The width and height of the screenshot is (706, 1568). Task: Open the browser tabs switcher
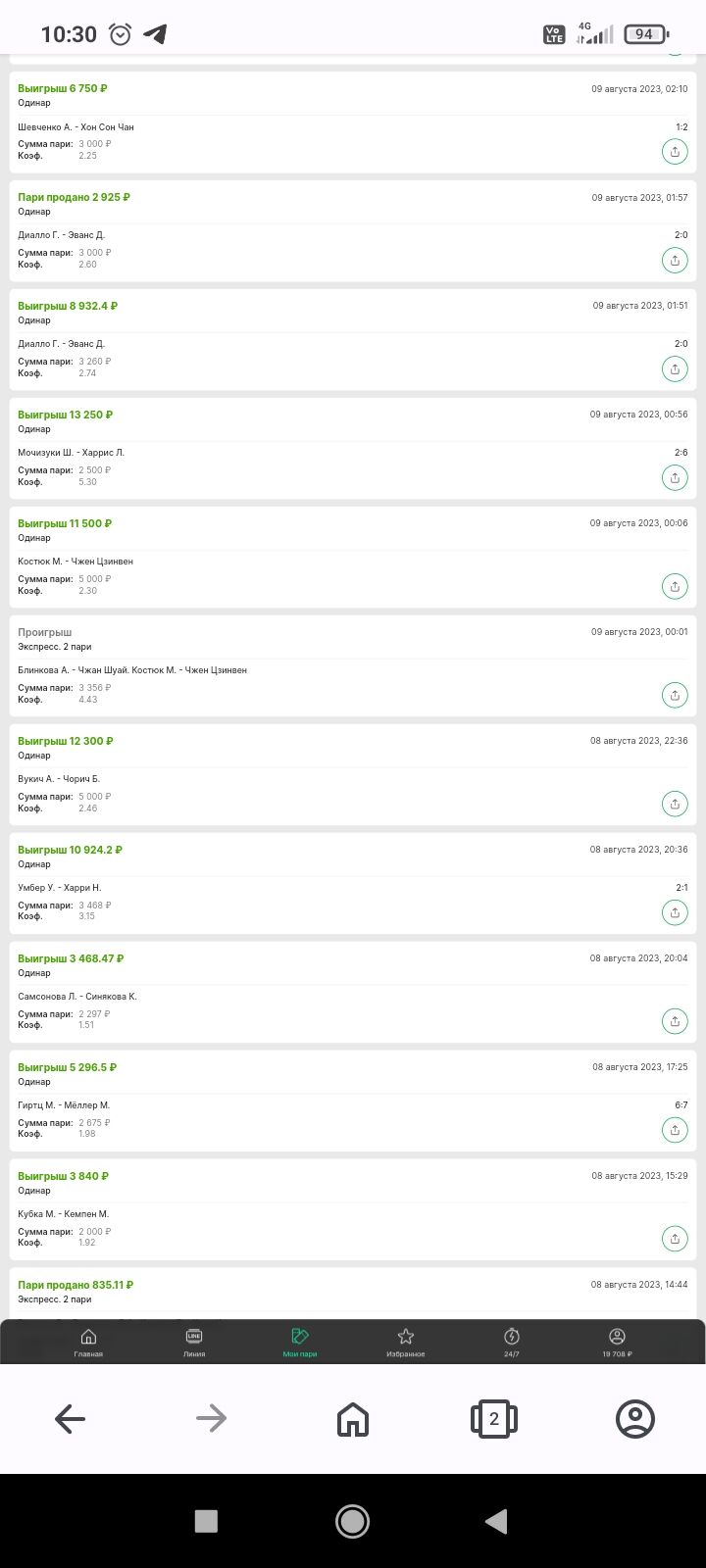[x=493, y=1418]
